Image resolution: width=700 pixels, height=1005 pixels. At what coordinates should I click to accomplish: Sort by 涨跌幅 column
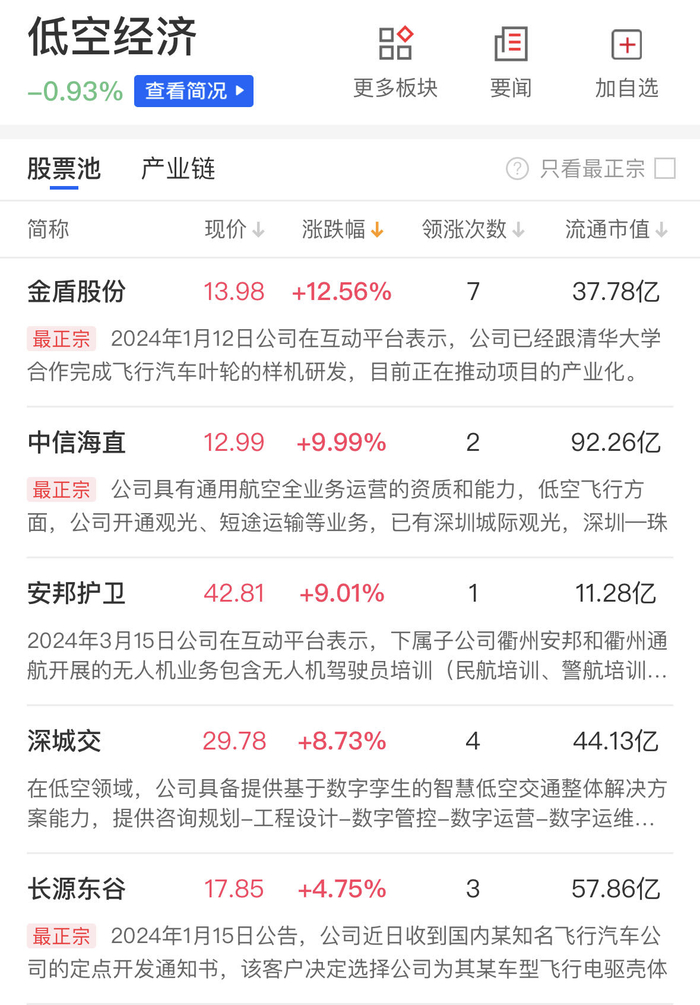pyautogui.click(x=342, y=229)
